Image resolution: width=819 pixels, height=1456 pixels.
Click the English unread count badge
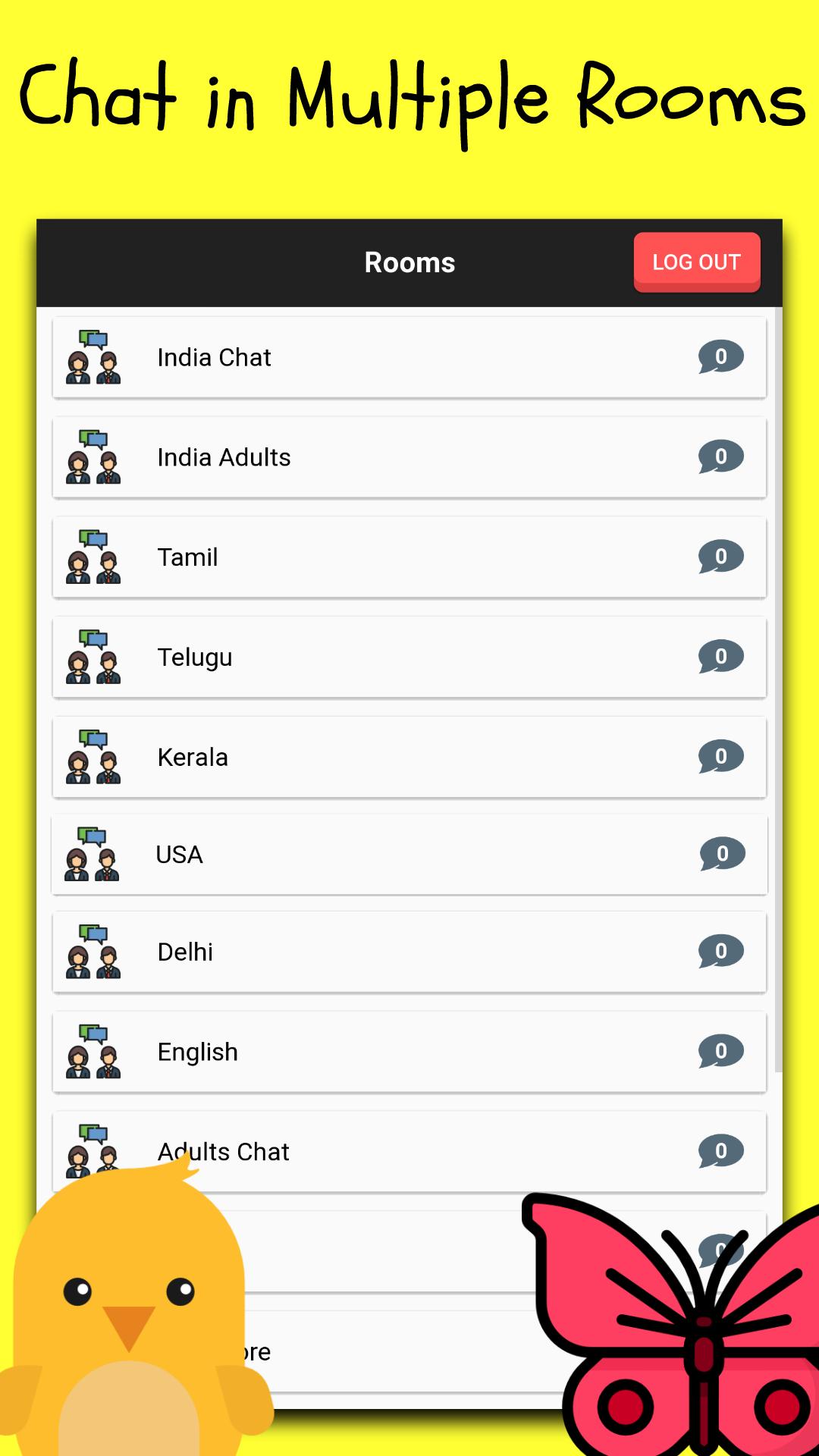720,1052
